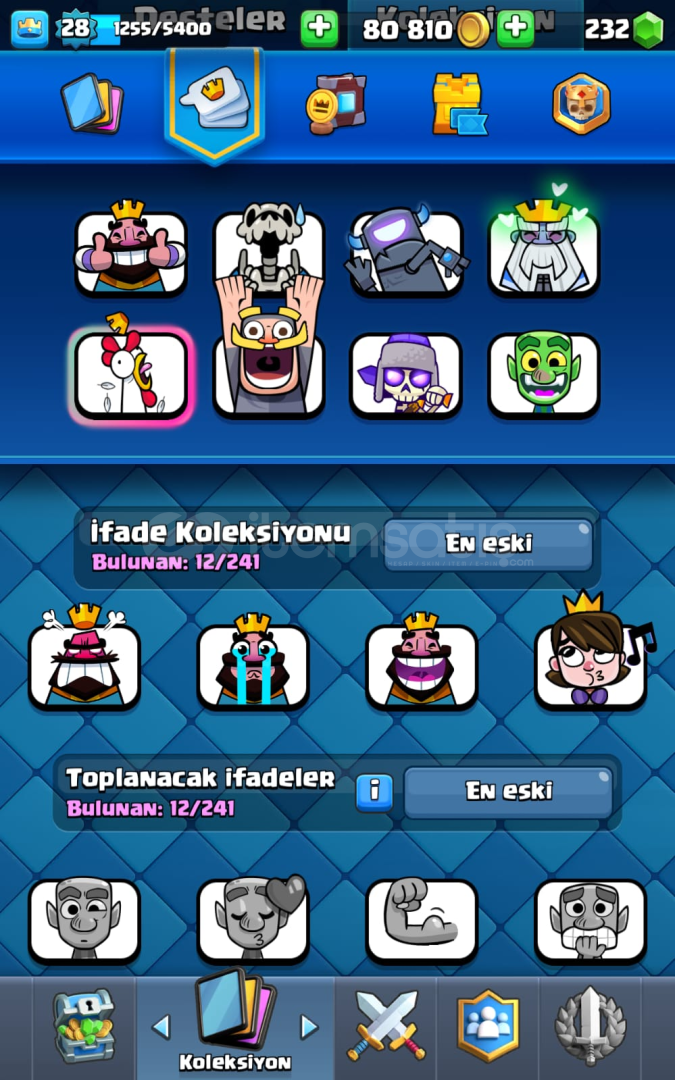Go to the battle tab with crossed swords
Viewport: 675px width, 1080px height.
point(385,1026)
